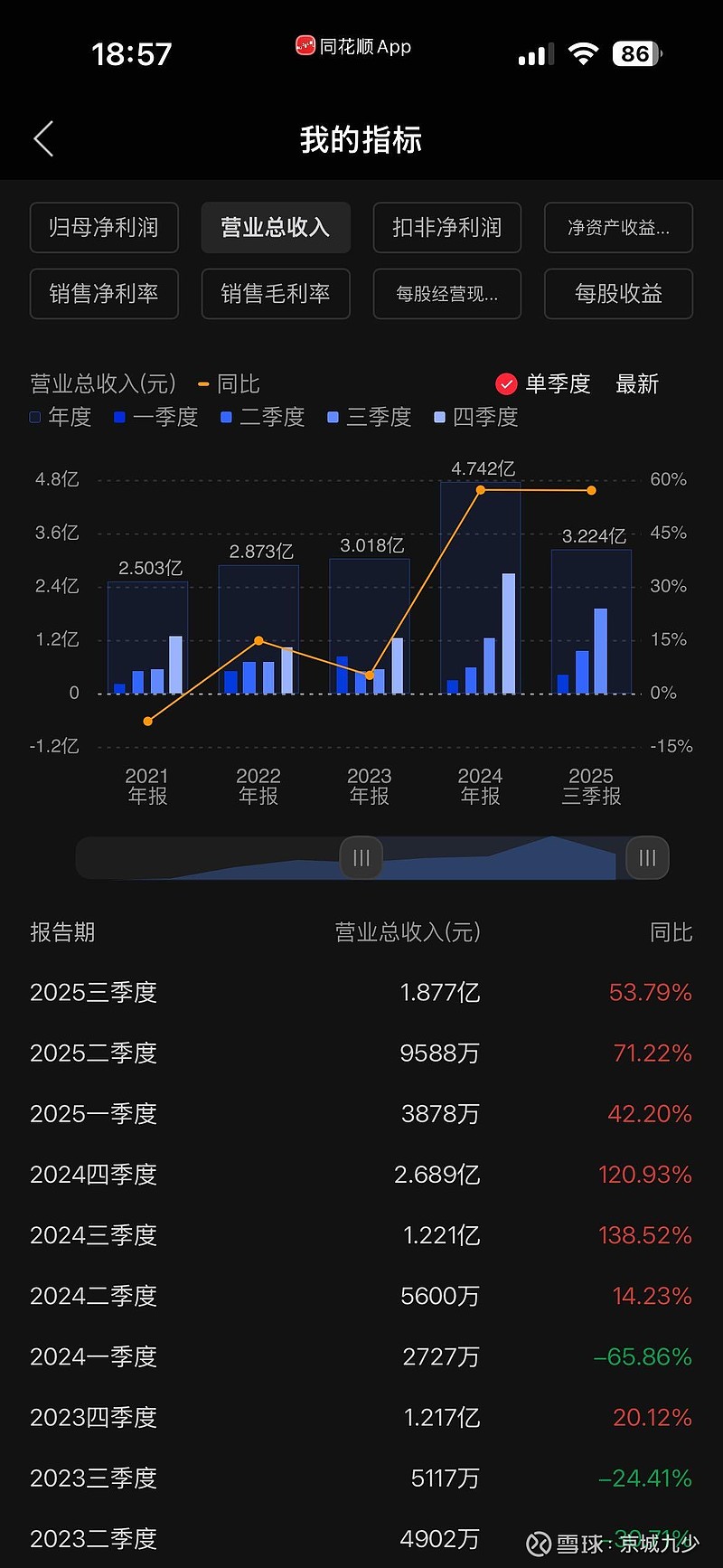Click the left handle of the range slider
The height and width of the screenshot is (1568, 723).
[361, 857]
